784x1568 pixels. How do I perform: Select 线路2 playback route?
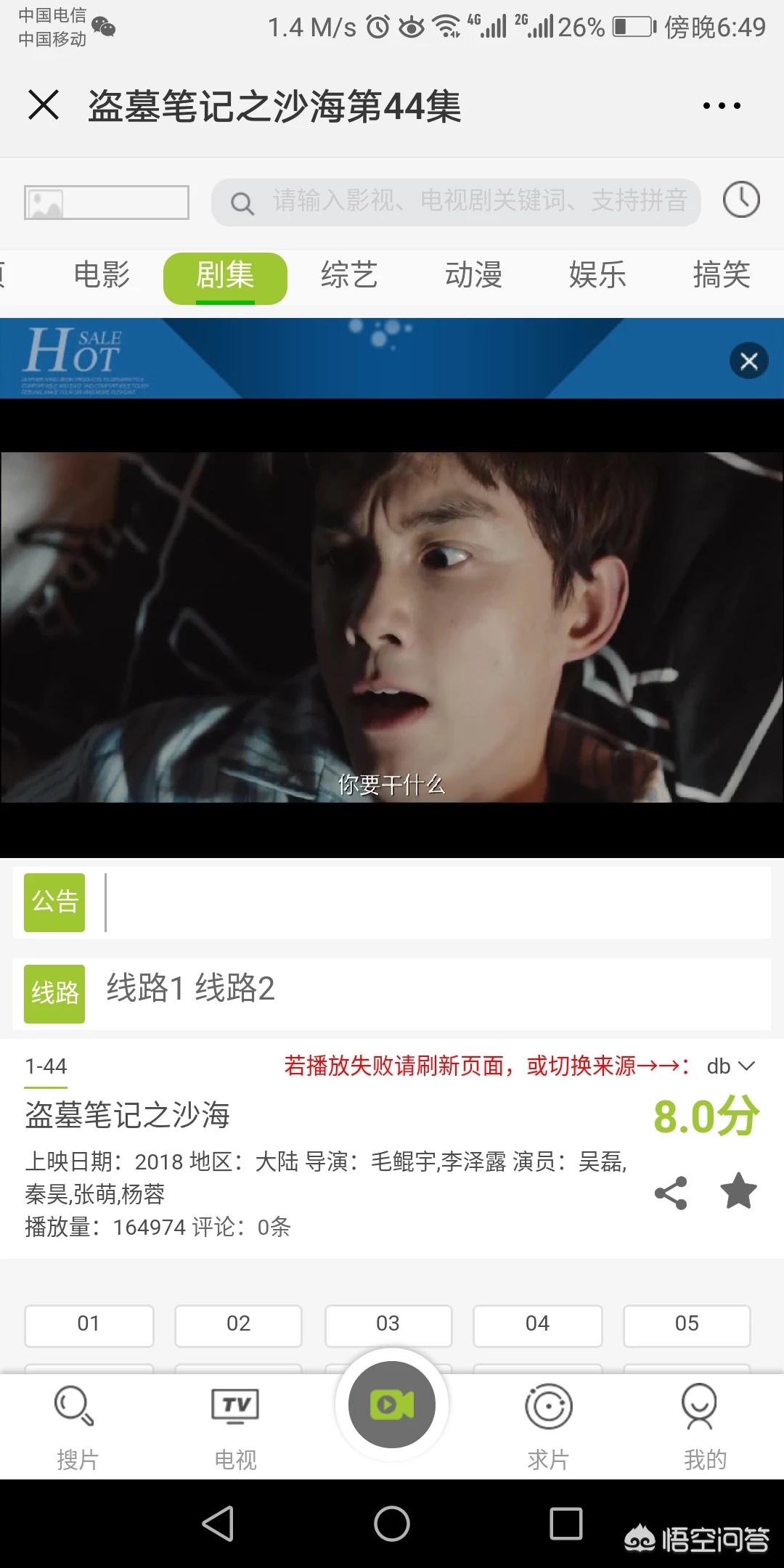(235, 989)
